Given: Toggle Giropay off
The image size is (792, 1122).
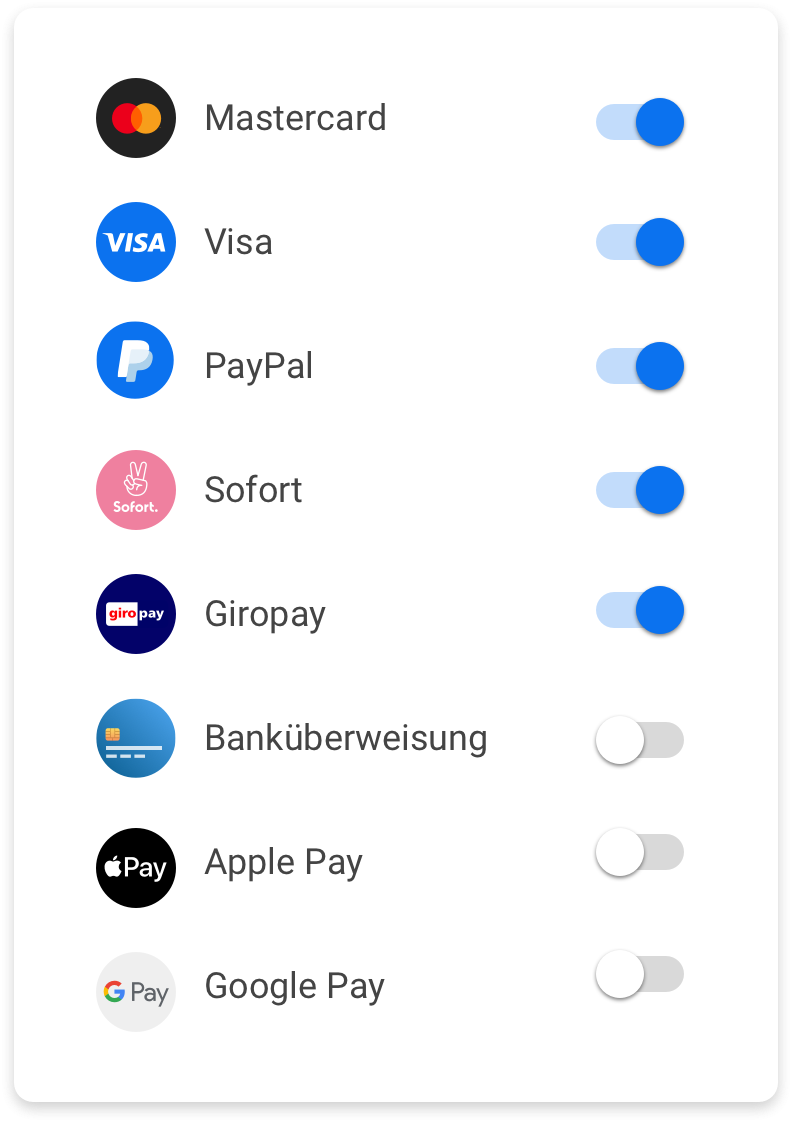Looking at the screenshot, I should point(640,610).
